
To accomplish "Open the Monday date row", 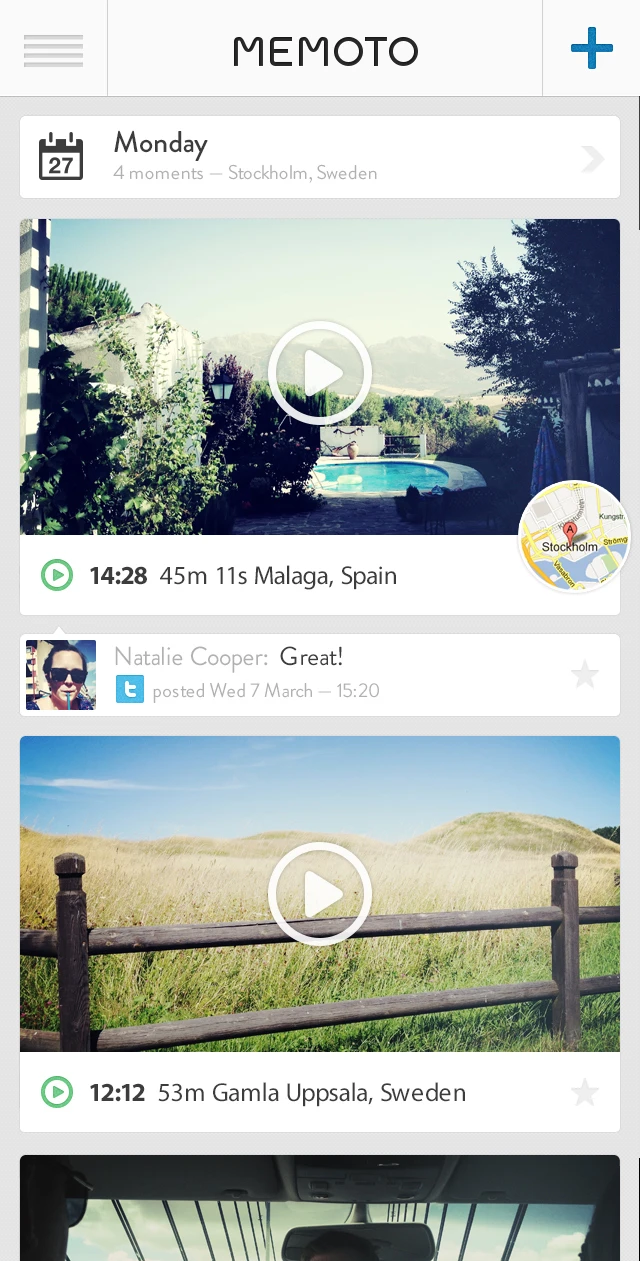I will (320, 157).
